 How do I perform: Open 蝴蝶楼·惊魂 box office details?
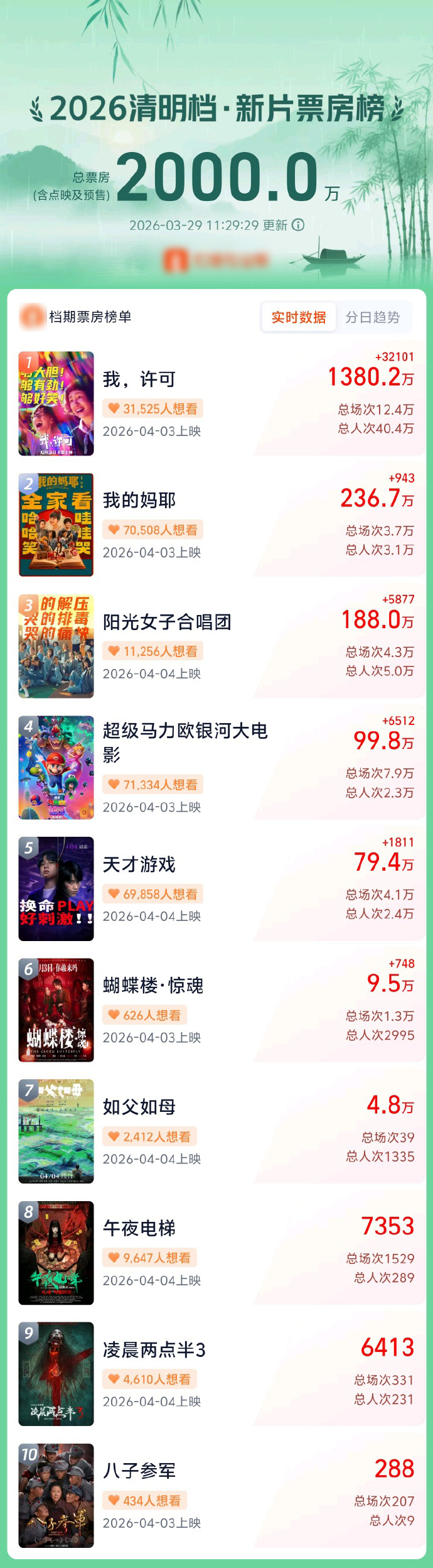[x=153, y=986]
